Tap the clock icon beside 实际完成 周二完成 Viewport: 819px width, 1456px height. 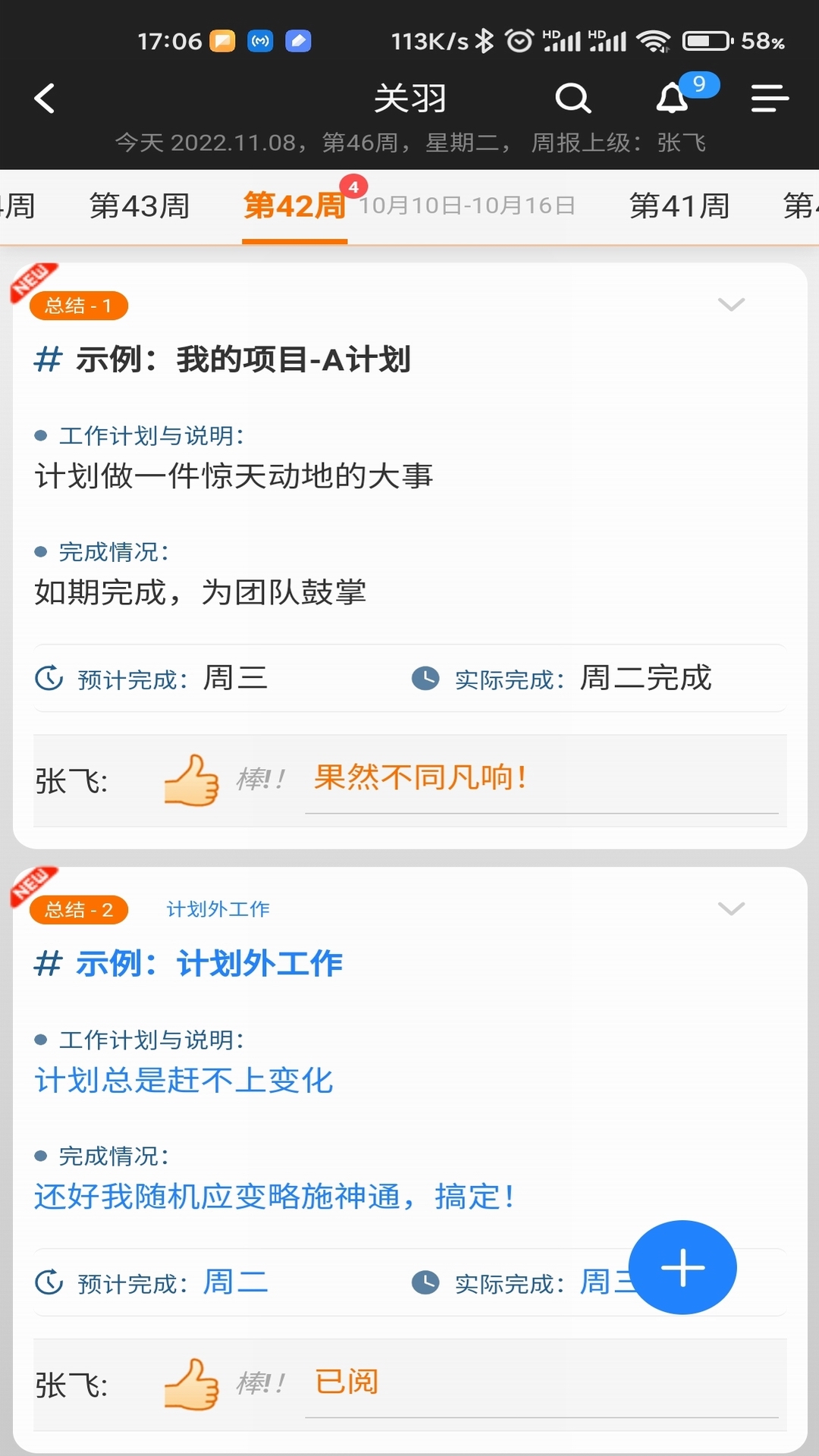(426, 679)
